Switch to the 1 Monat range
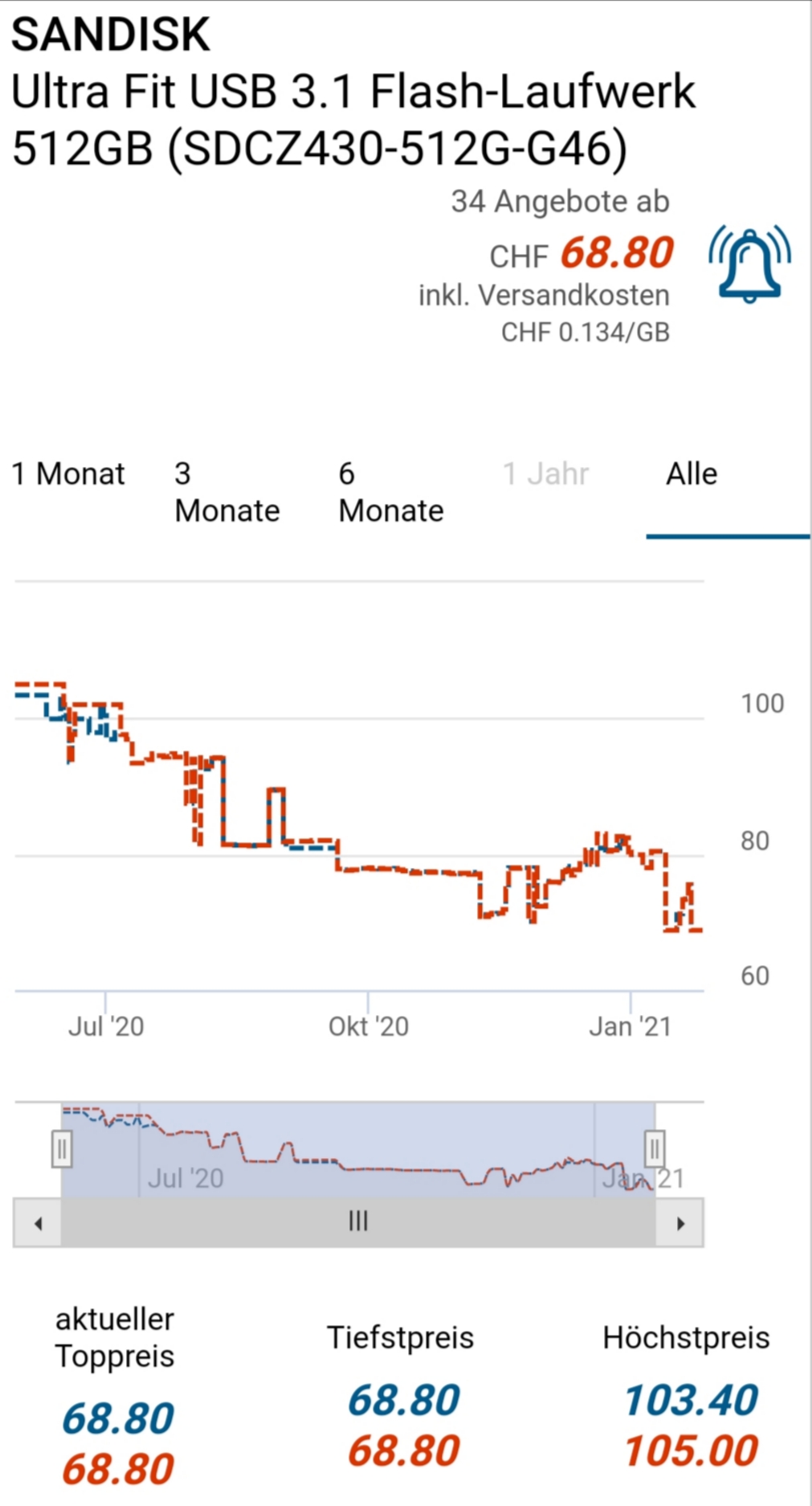 68,474
